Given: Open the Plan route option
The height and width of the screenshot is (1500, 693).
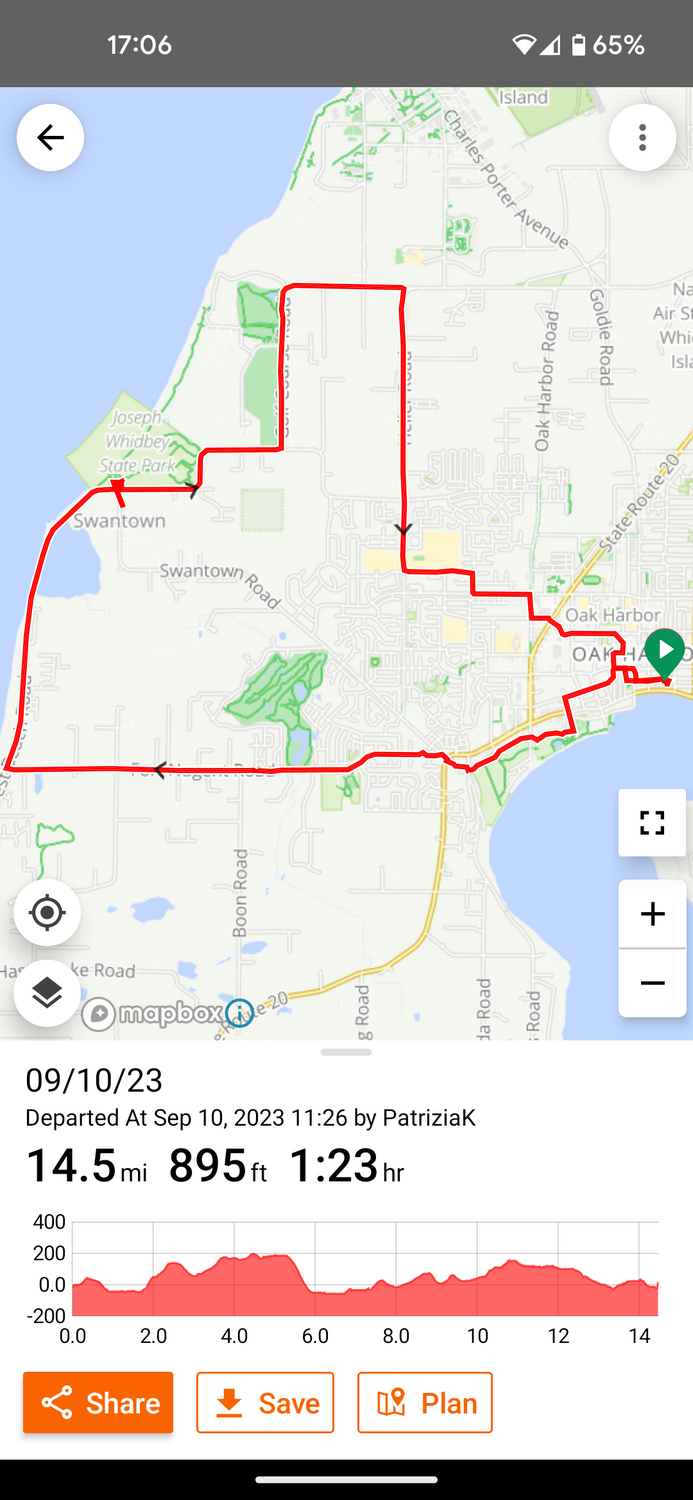Looking at the screenshot, I should click(425, 1403).
